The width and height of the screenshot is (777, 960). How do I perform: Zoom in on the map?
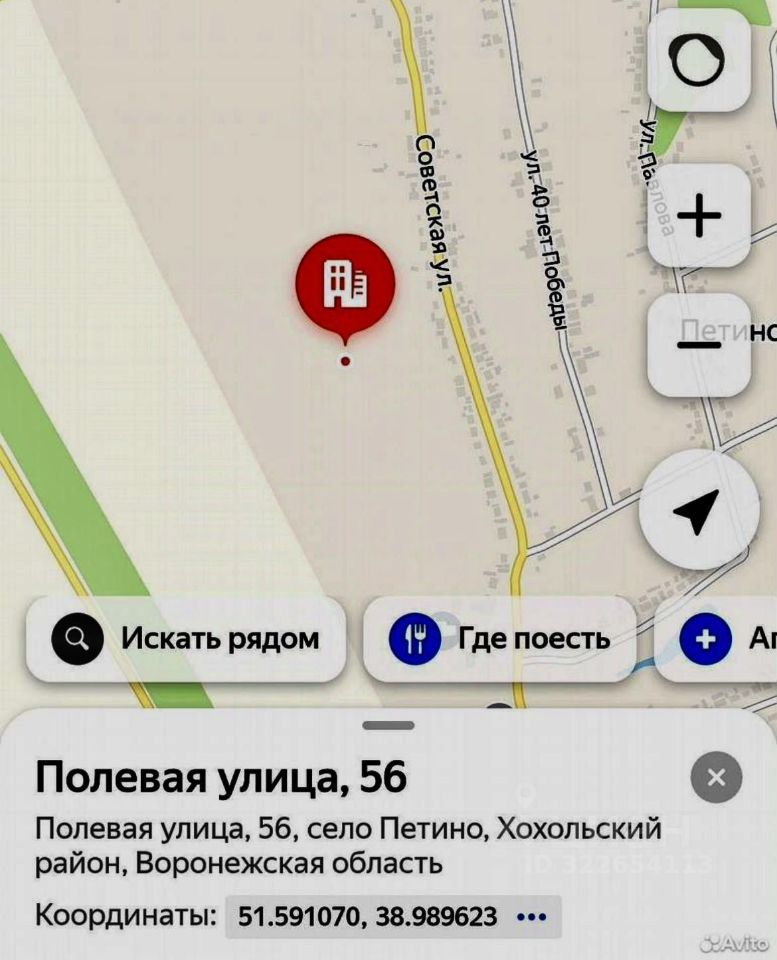(x=699, y=216)
